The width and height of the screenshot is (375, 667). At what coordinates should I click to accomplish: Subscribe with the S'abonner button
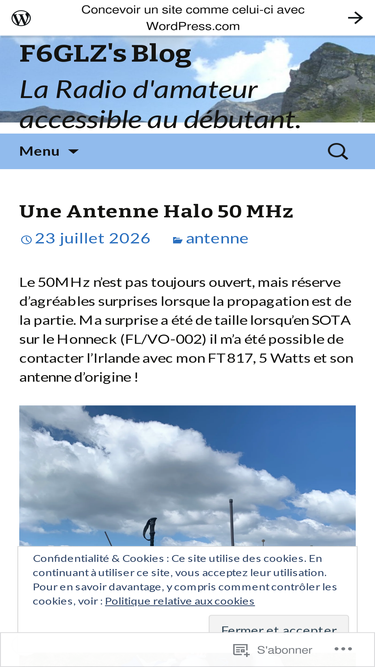tap(273, 650)
